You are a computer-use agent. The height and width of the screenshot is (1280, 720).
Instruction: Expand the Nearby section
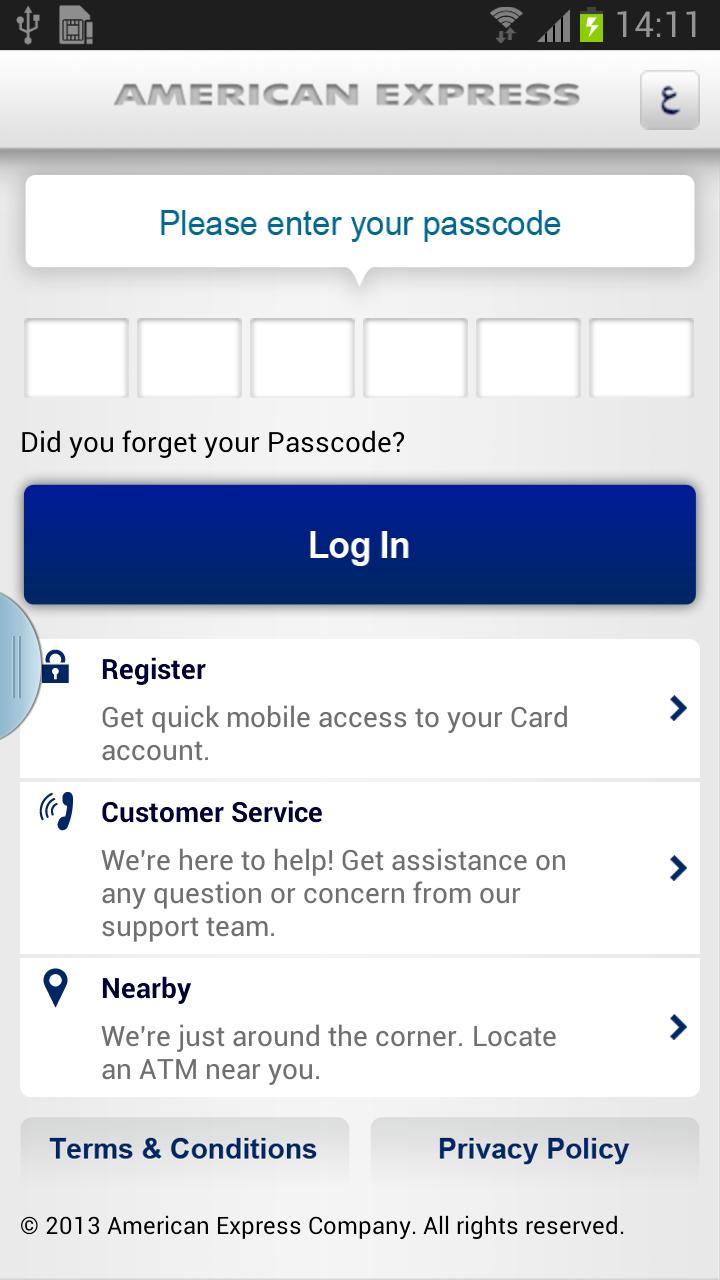pyautogui.click(x=678, y=1028)
